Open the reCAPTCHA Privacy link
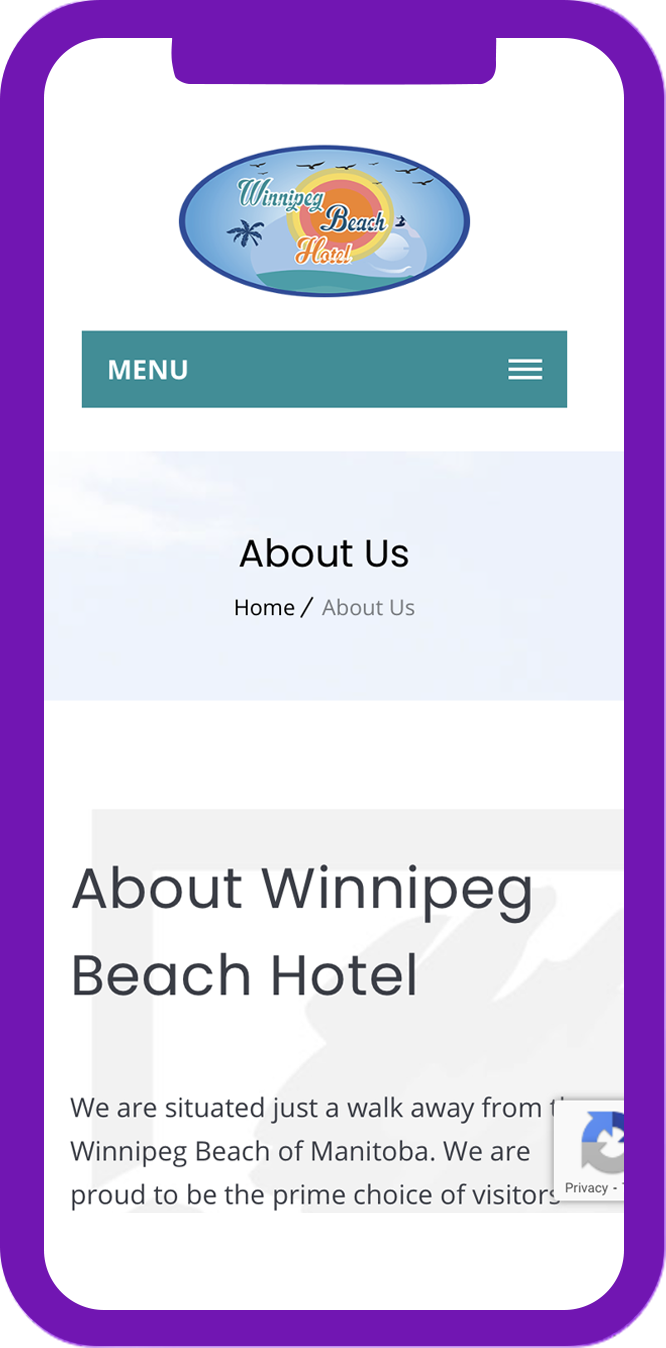666x1348 pixels. [x=586, y=1188]
